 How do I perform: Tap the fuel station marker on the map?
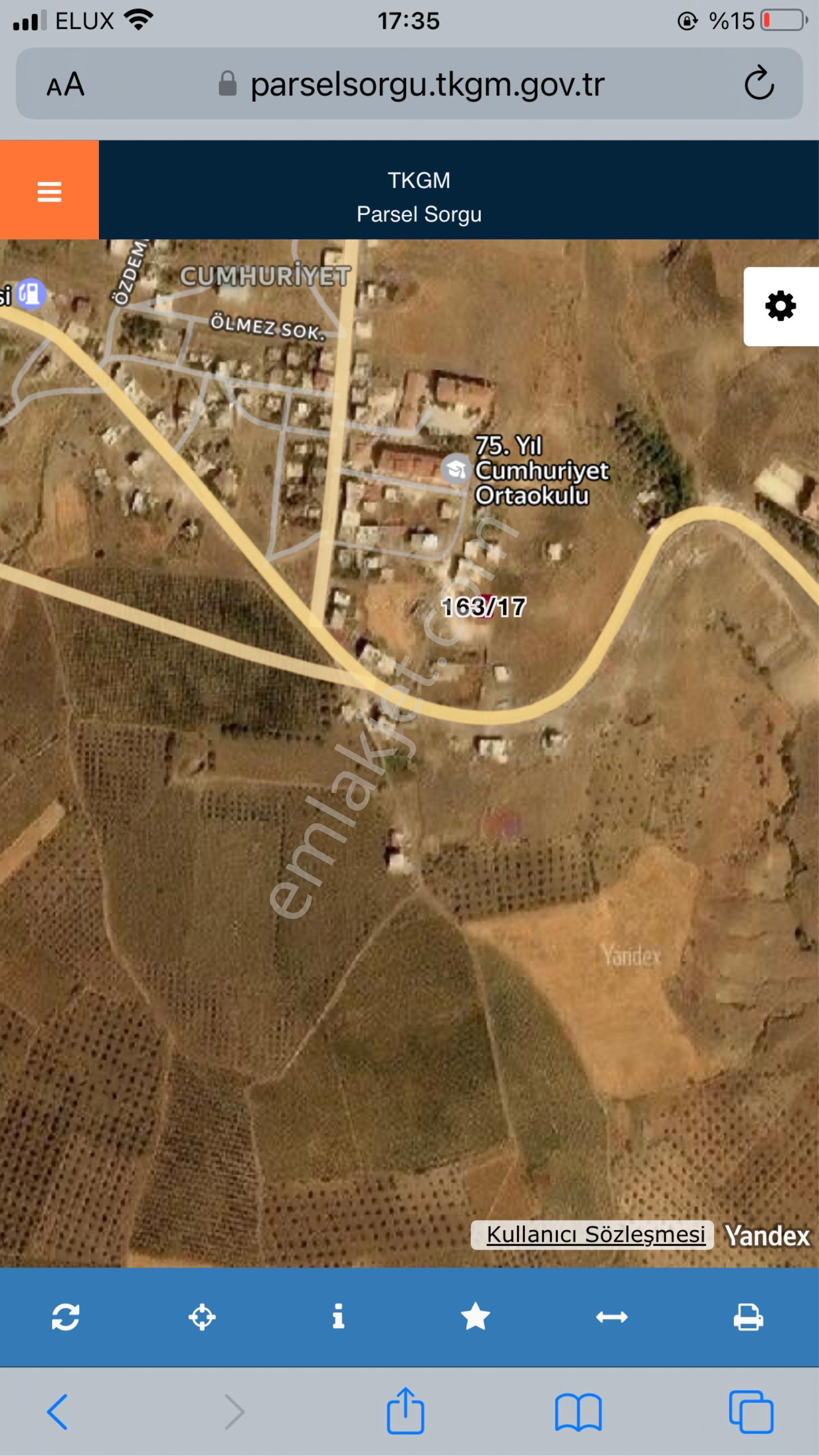point(30,293)
